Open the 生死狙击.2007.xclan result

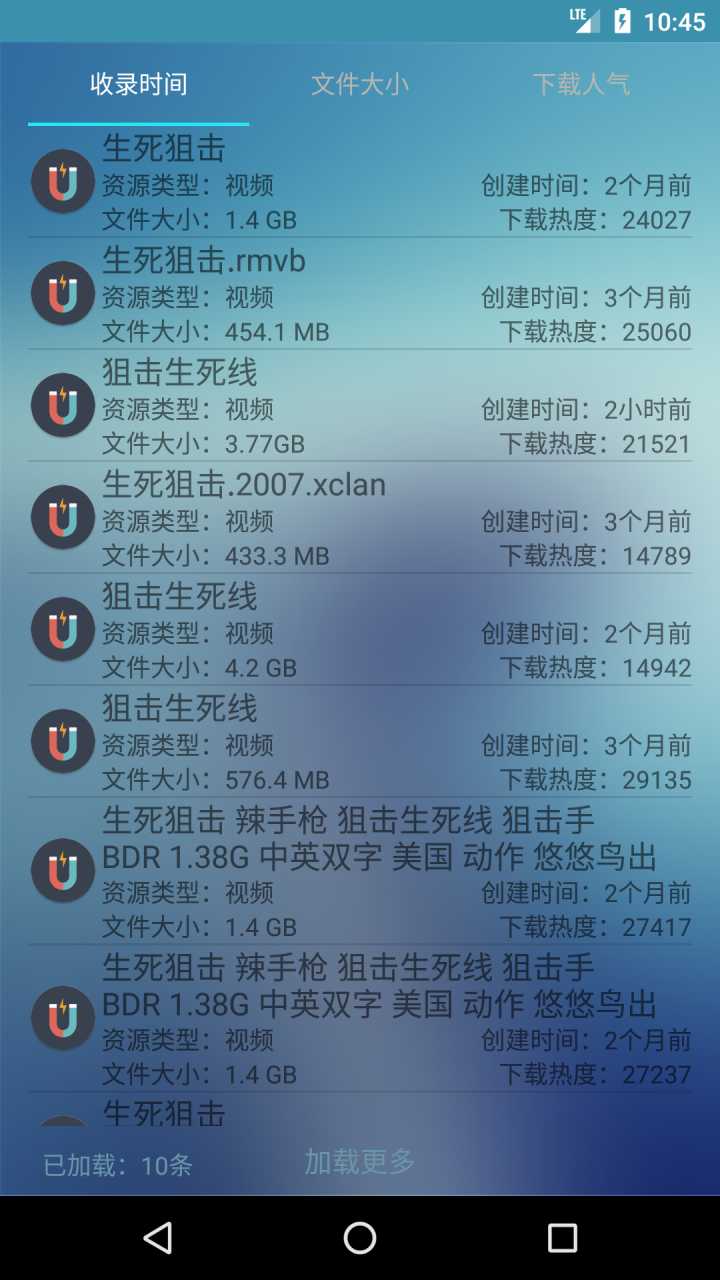tap(360, 518)
